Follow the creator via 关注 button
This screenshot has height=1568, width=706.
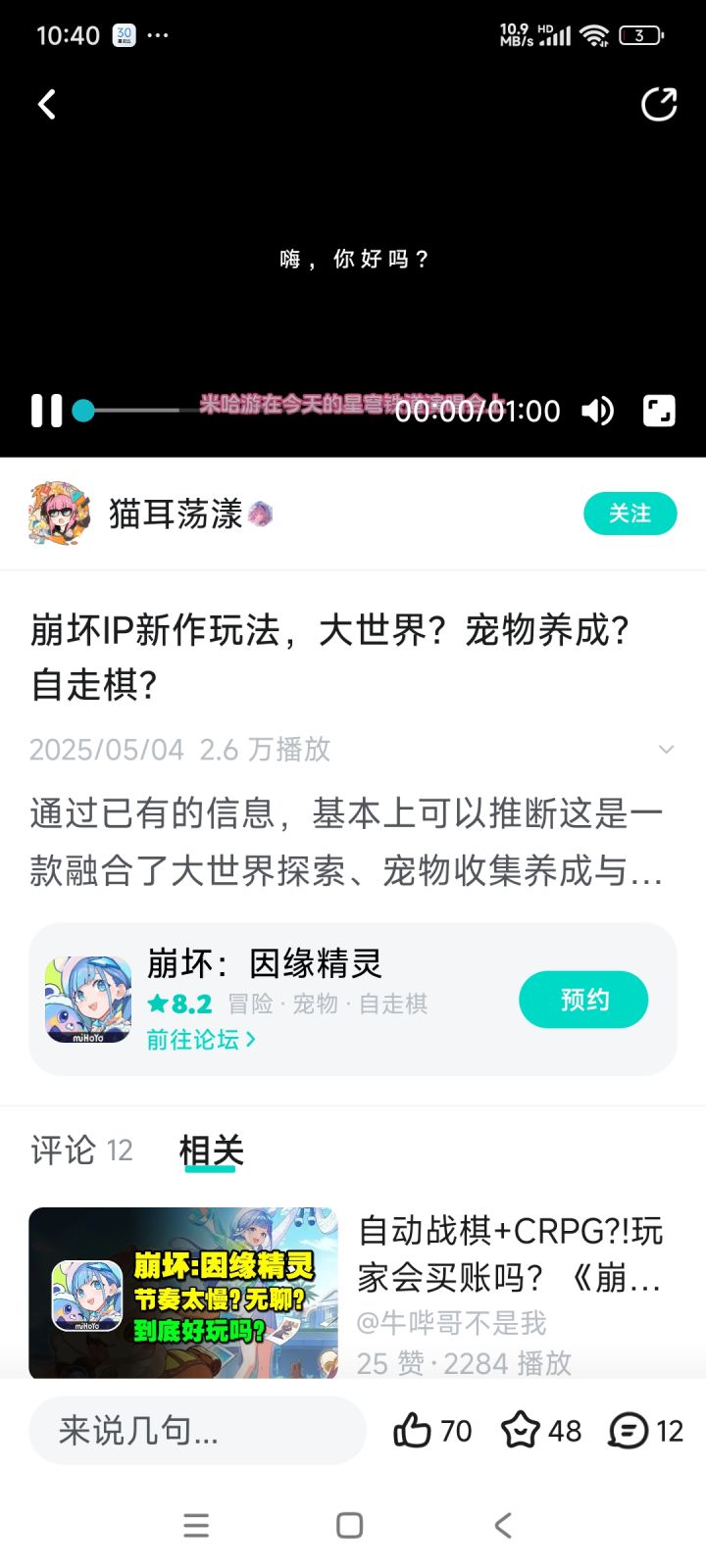click(x=630, y=513)
